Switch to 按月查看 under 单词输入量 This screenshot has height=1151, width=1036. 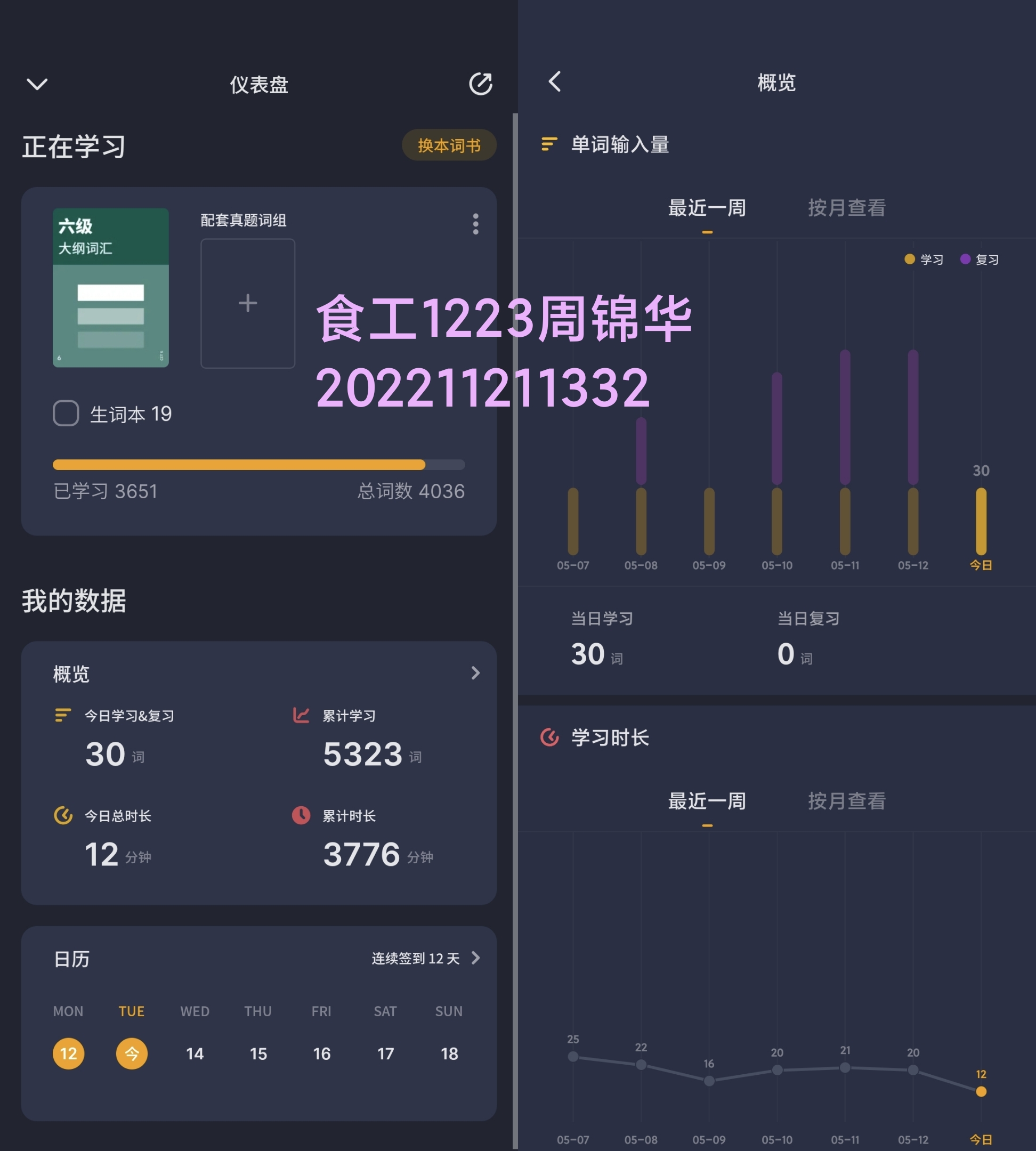[x=846, y=208]
